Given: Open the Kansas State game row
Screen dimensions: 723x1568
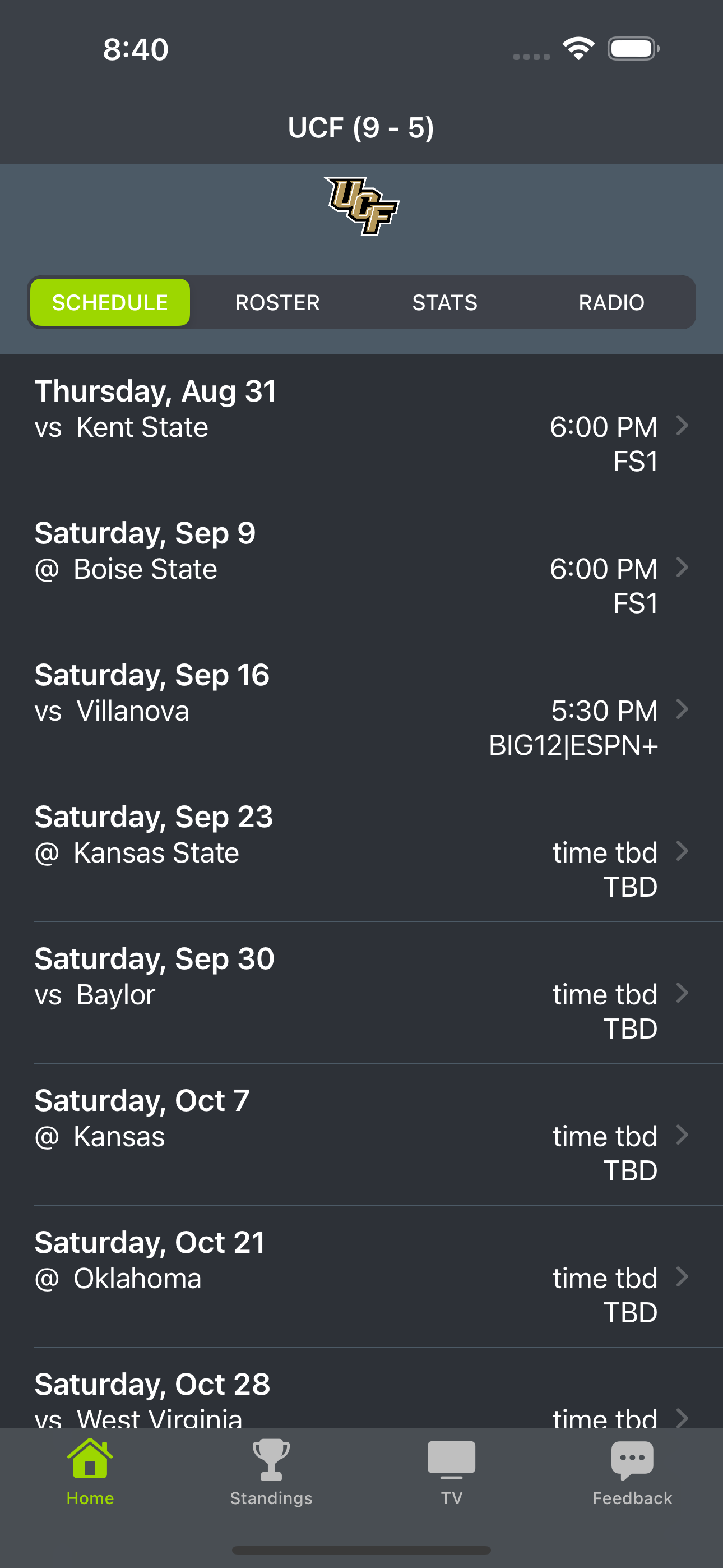Looking at the screenshot, I should 361,851.
